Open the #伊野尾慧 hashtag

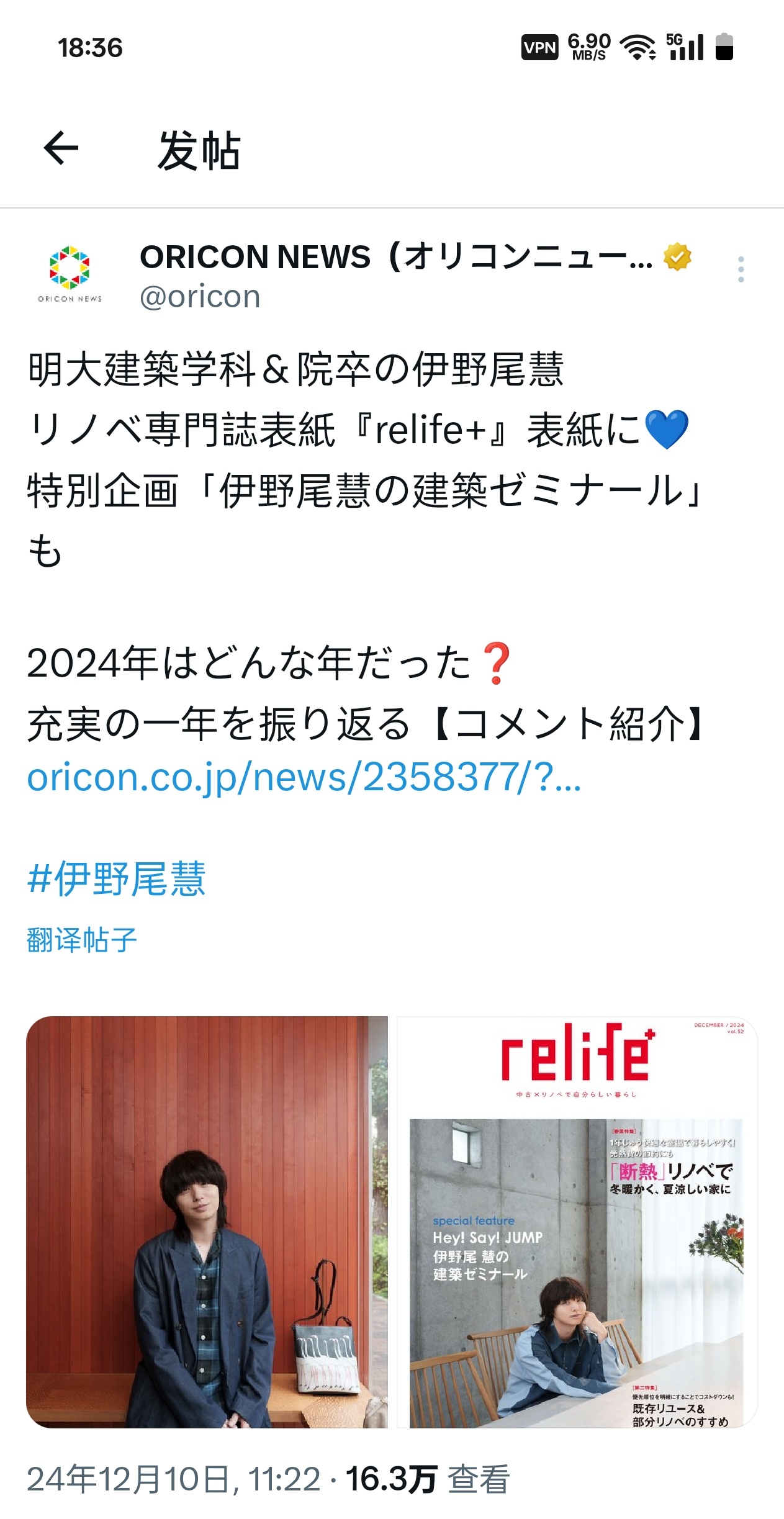(116, 879)
